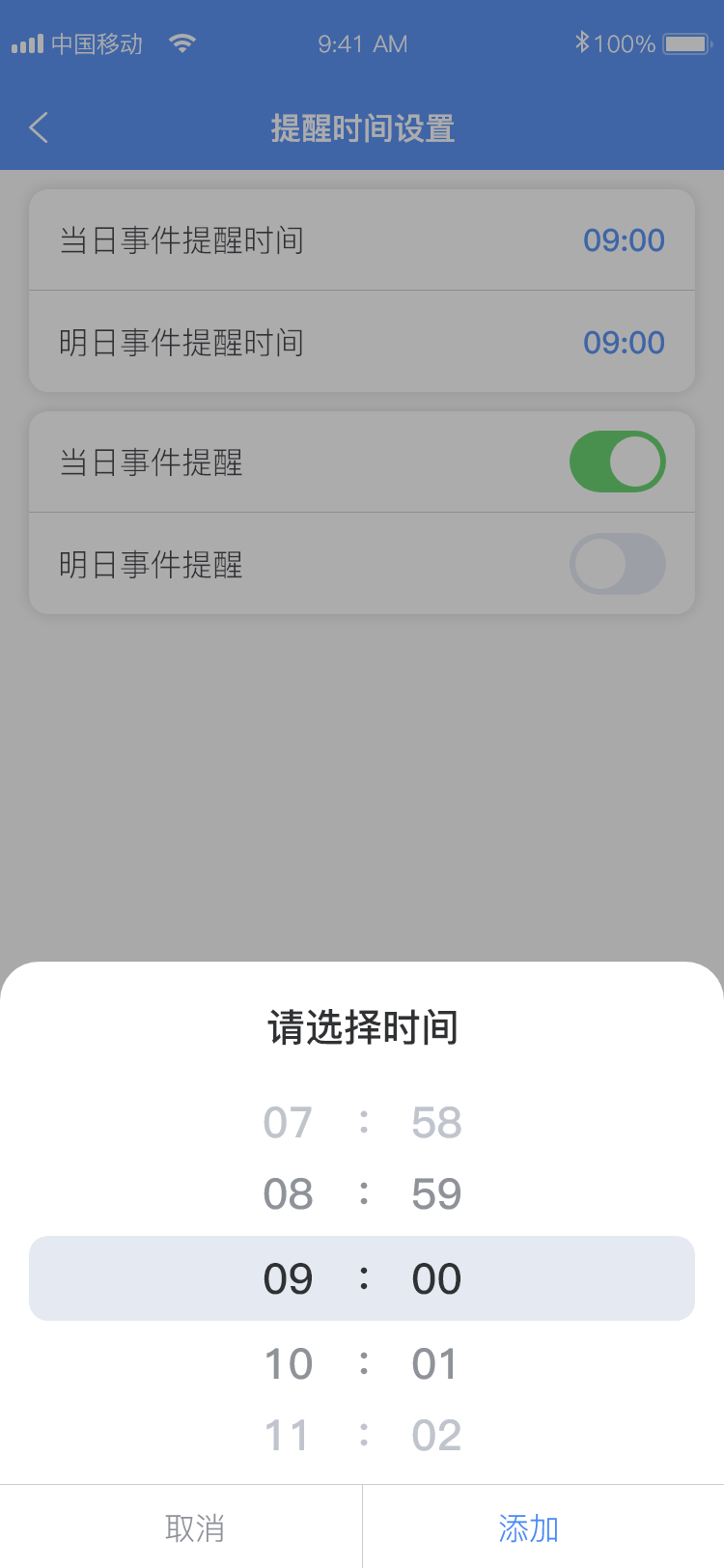This screenshot has width=724, height=1568.
Task: Choose hour 11 in the picker
Action: click(288, 1435)
